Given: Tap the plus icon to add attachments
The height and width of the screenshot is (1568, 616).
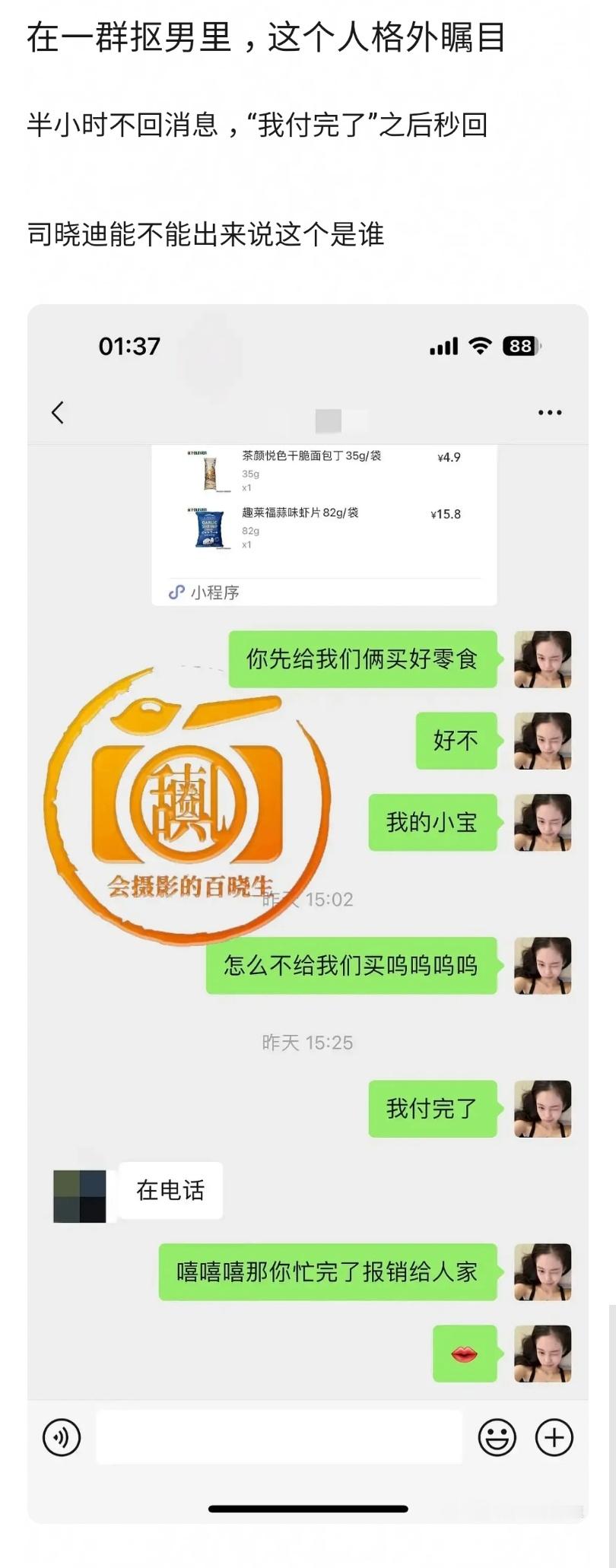Looking at the screenshot, I should 555,1438.
